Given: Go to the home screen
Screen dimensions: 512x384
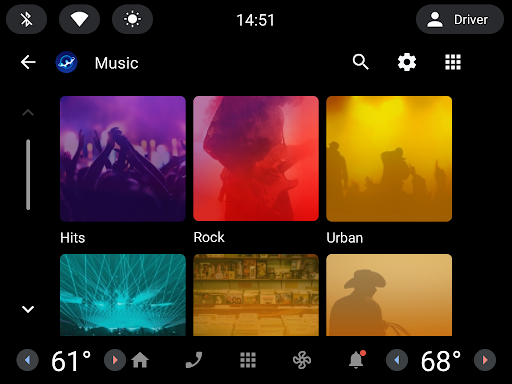Looking at the screenshot, I should (x=140, y=360).
